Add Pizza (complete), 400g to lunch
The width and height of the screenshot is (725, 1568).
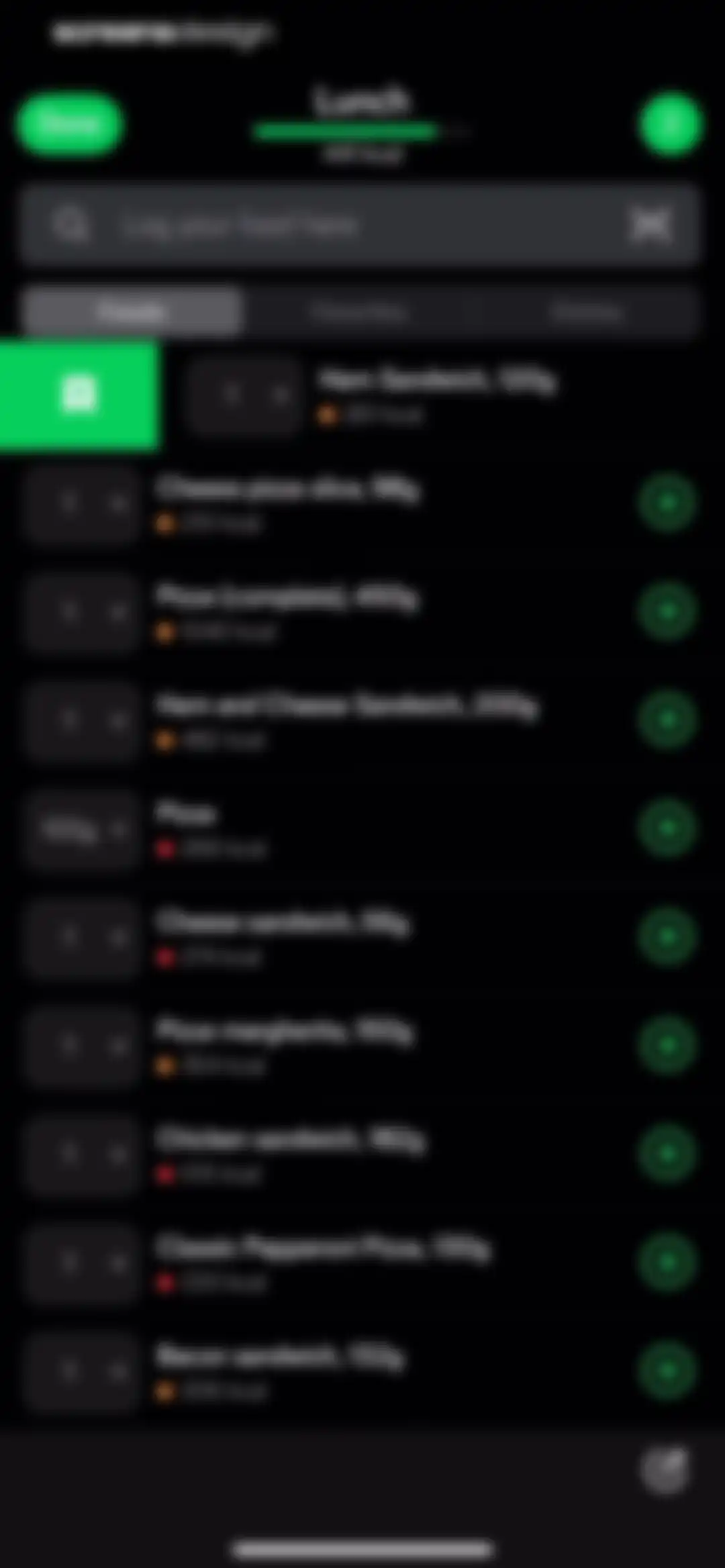pos(667,611)
